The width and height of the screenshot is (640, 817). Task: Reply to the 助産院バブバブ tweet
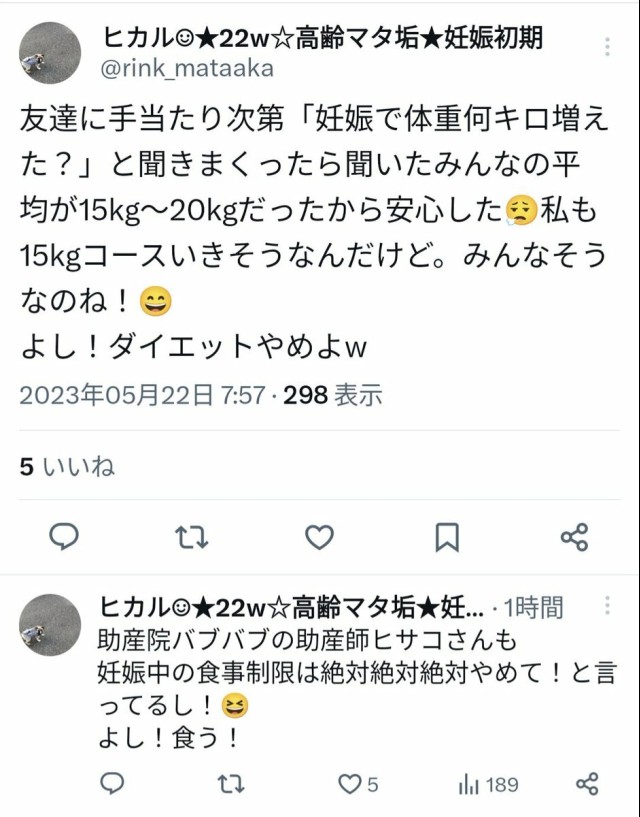click(x=113, y=784)
